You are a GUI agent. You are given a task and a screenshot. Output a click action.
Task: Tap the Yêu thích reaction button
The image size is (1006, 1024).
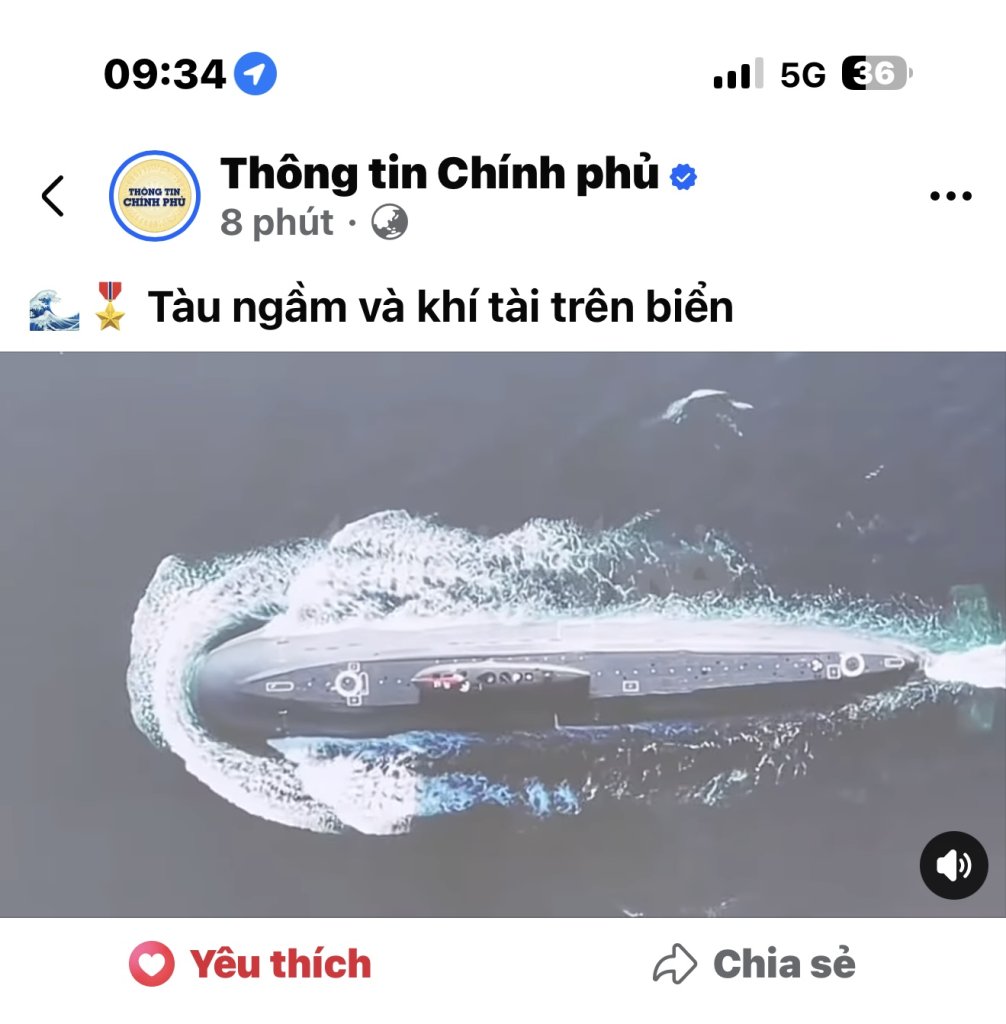pyautogui.click(x=250, y=965)
